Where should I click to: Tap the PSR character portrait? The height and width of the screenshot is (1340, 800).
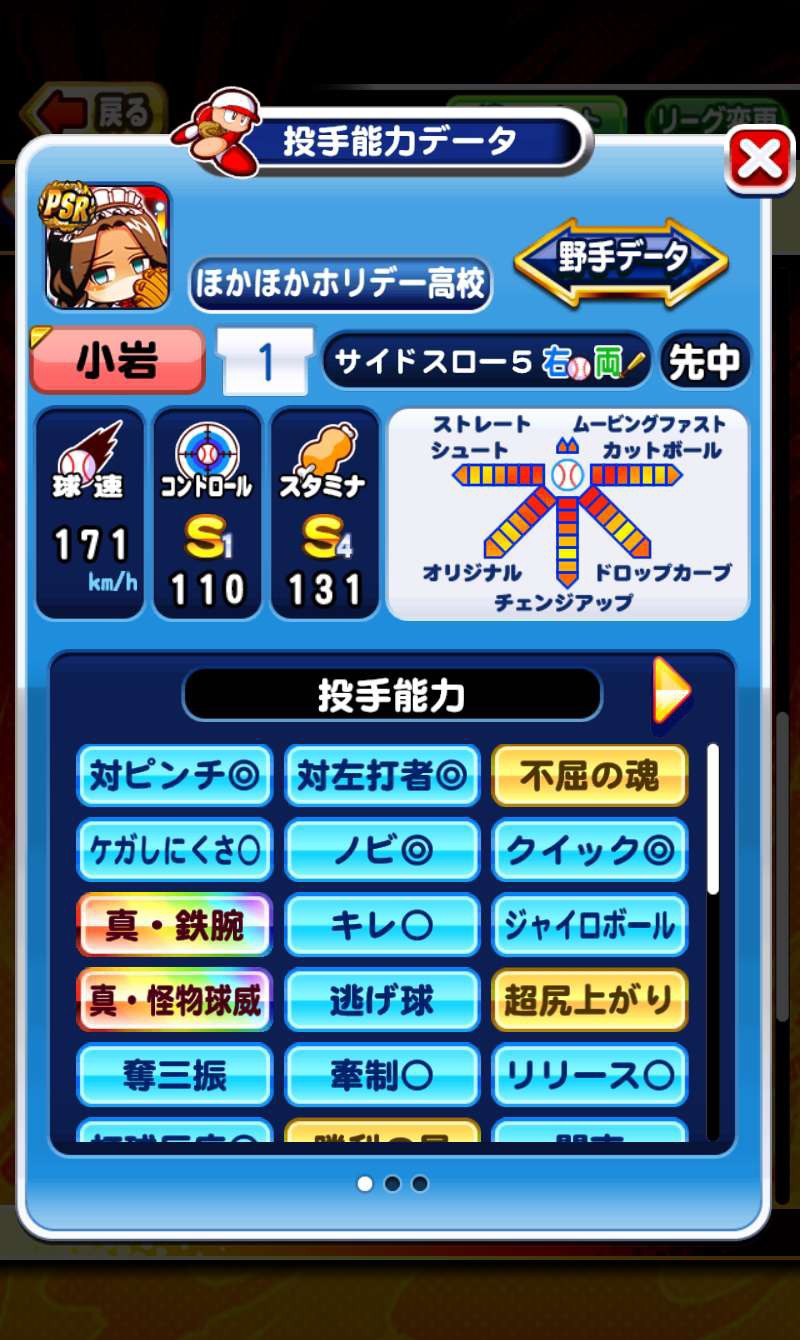click(106, 246)
